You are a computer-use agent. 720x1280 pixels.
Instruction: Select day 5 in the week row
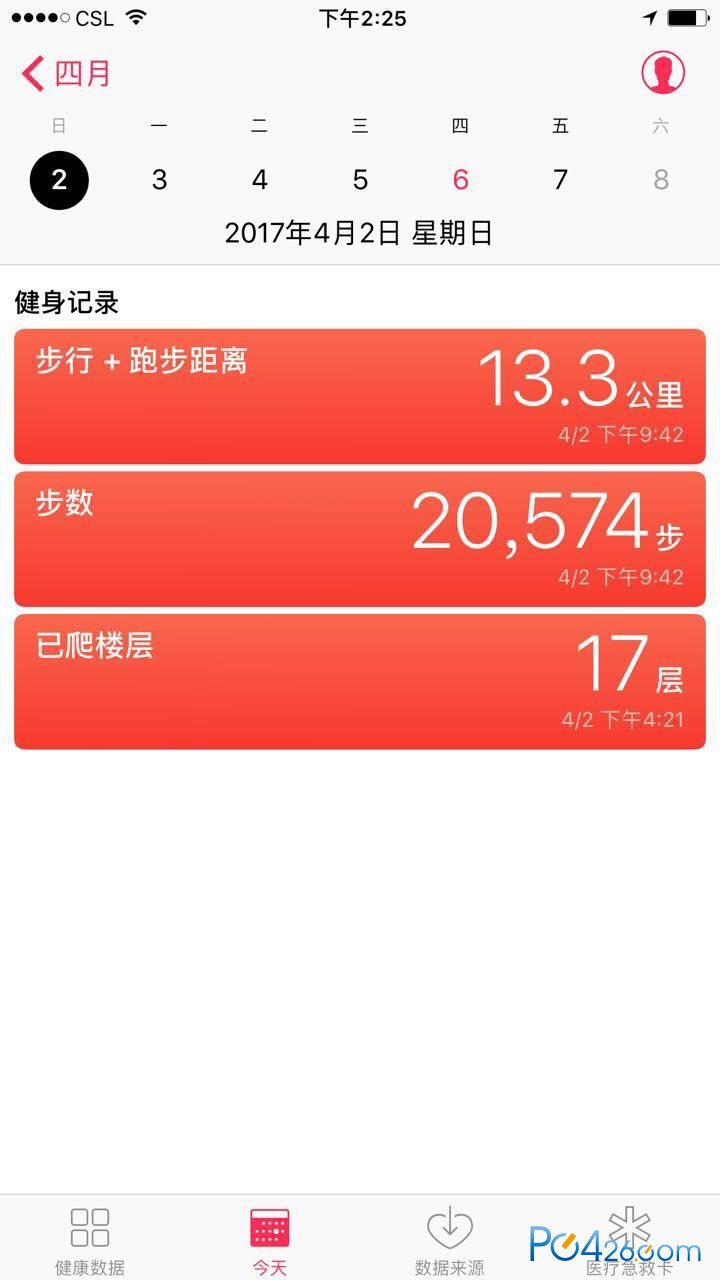[360, 180]
